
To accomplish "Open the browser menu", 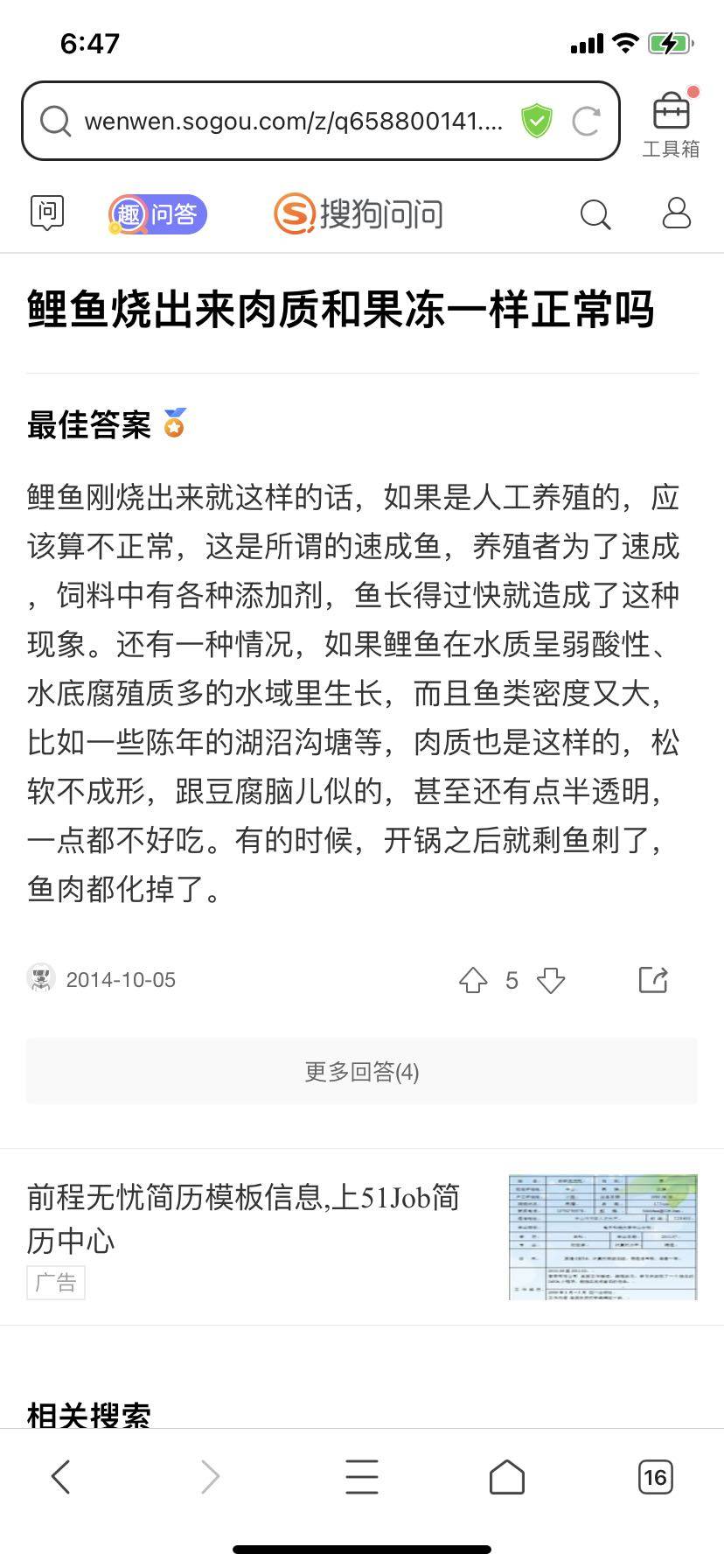I will coord(361,1477).
